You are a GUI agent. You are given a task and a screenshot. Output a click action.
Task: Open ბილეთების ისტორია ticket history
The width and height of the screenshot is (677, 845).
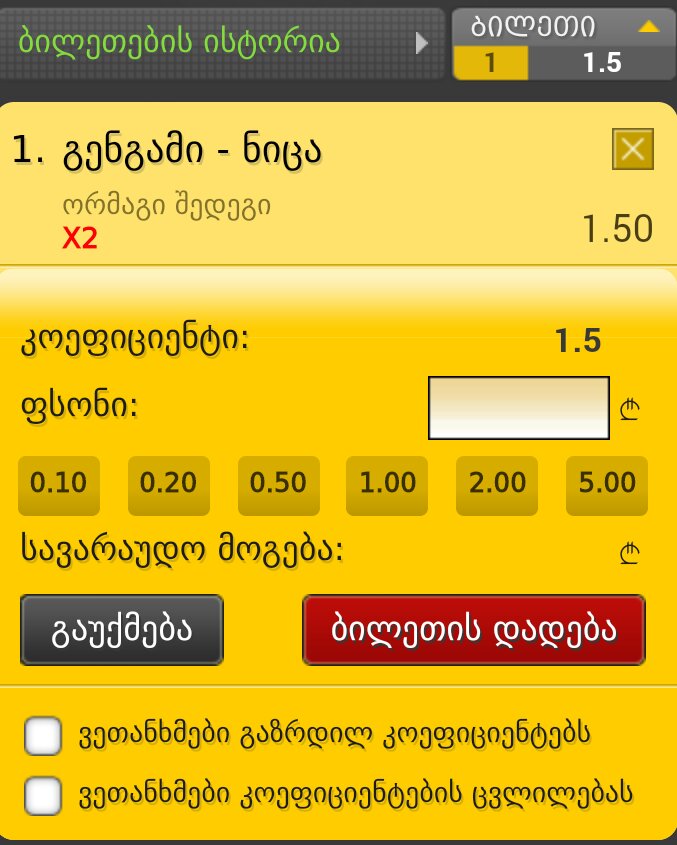pos(222,43)
